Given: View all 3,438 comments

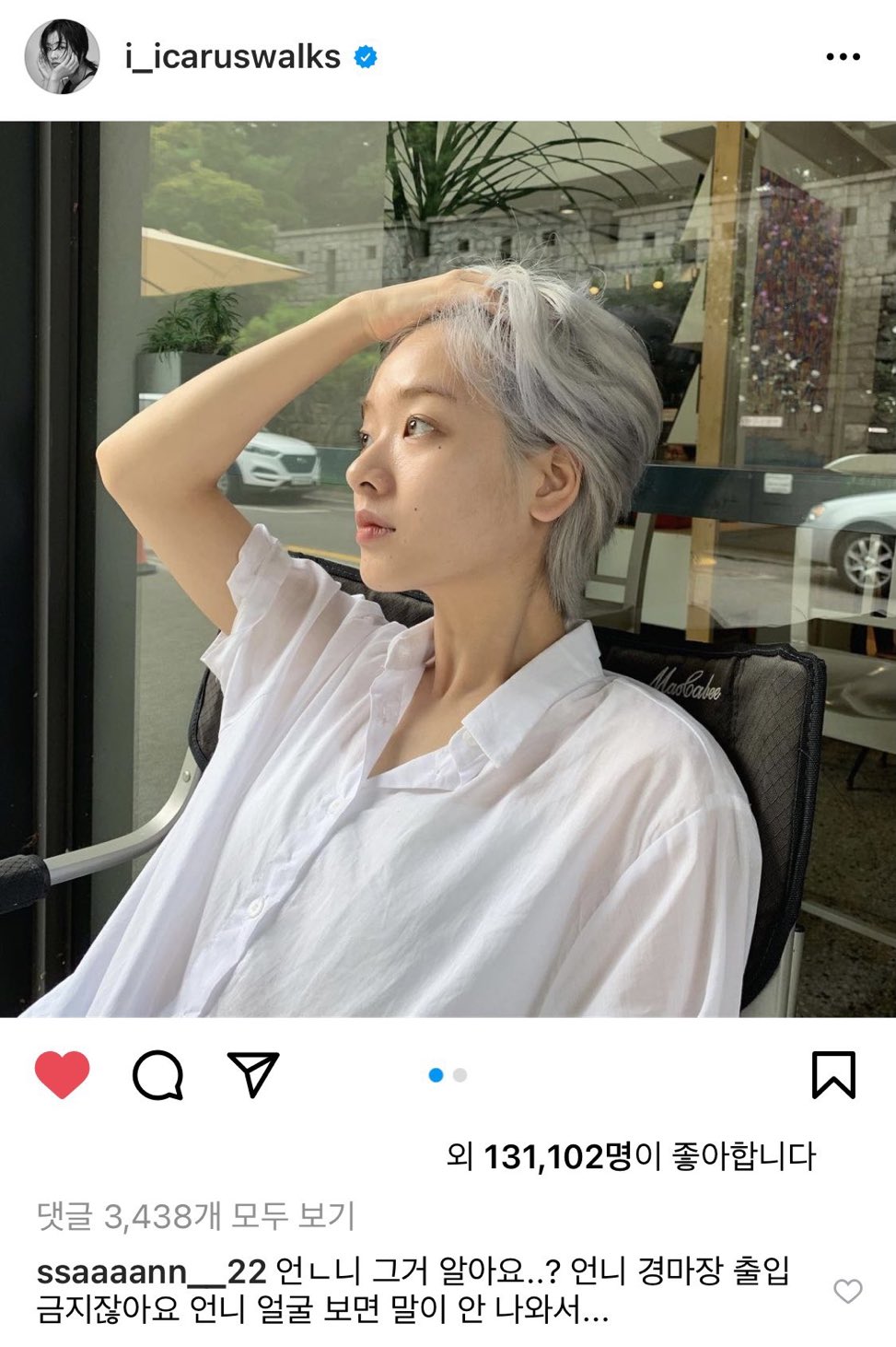Looking at the screenshot, I should (x=195, y=1216).
